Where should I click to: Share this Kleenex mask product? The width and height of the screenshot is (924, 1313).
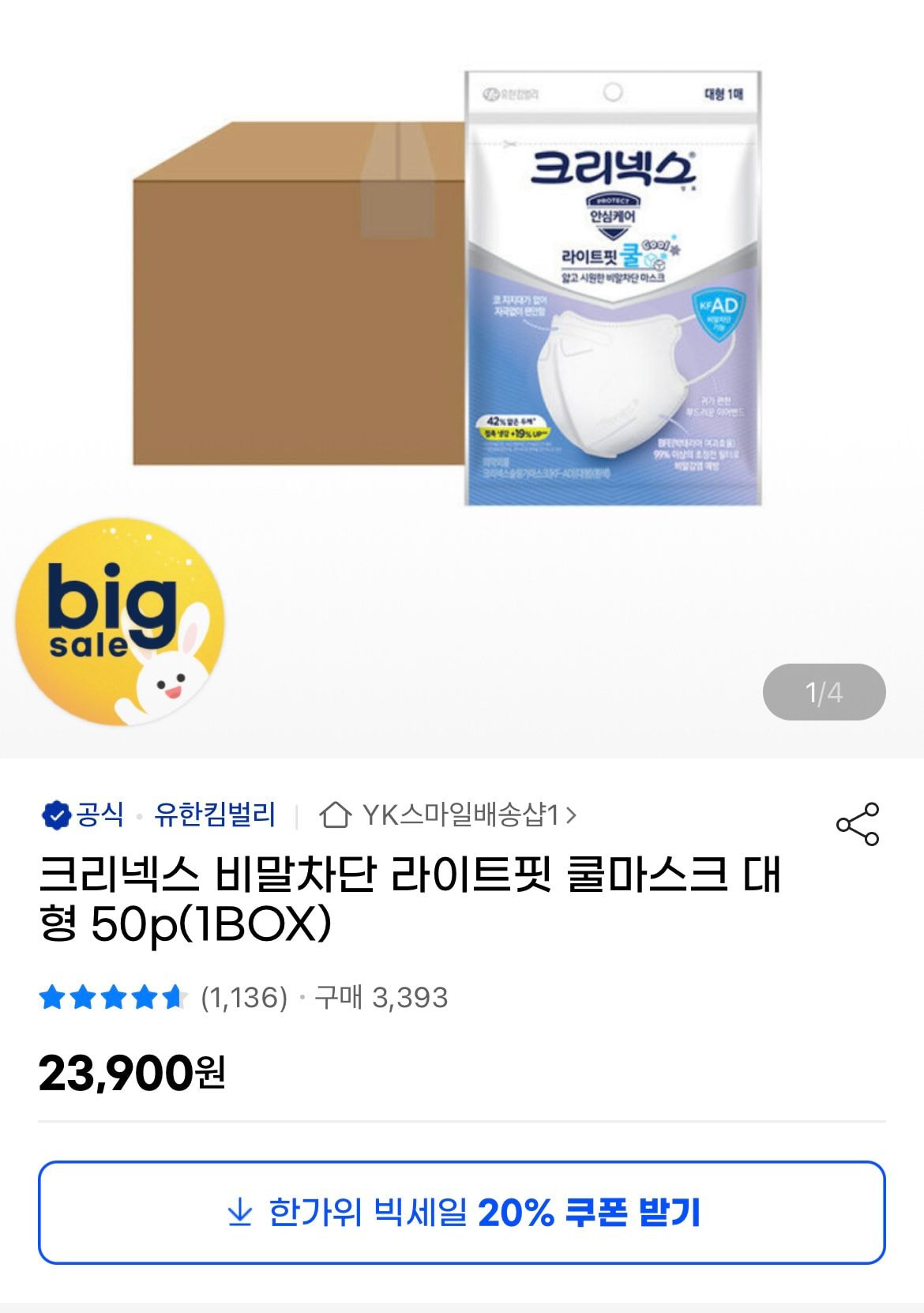[x=858, y=824]
